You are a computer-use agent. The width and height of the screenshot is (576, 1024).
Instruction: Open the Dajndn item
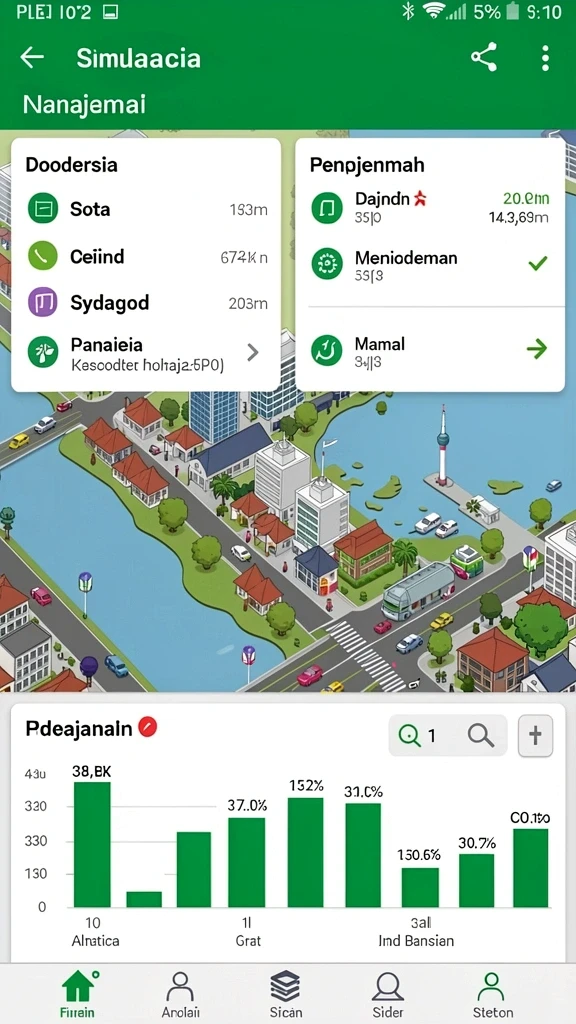(x=430, y=208)
